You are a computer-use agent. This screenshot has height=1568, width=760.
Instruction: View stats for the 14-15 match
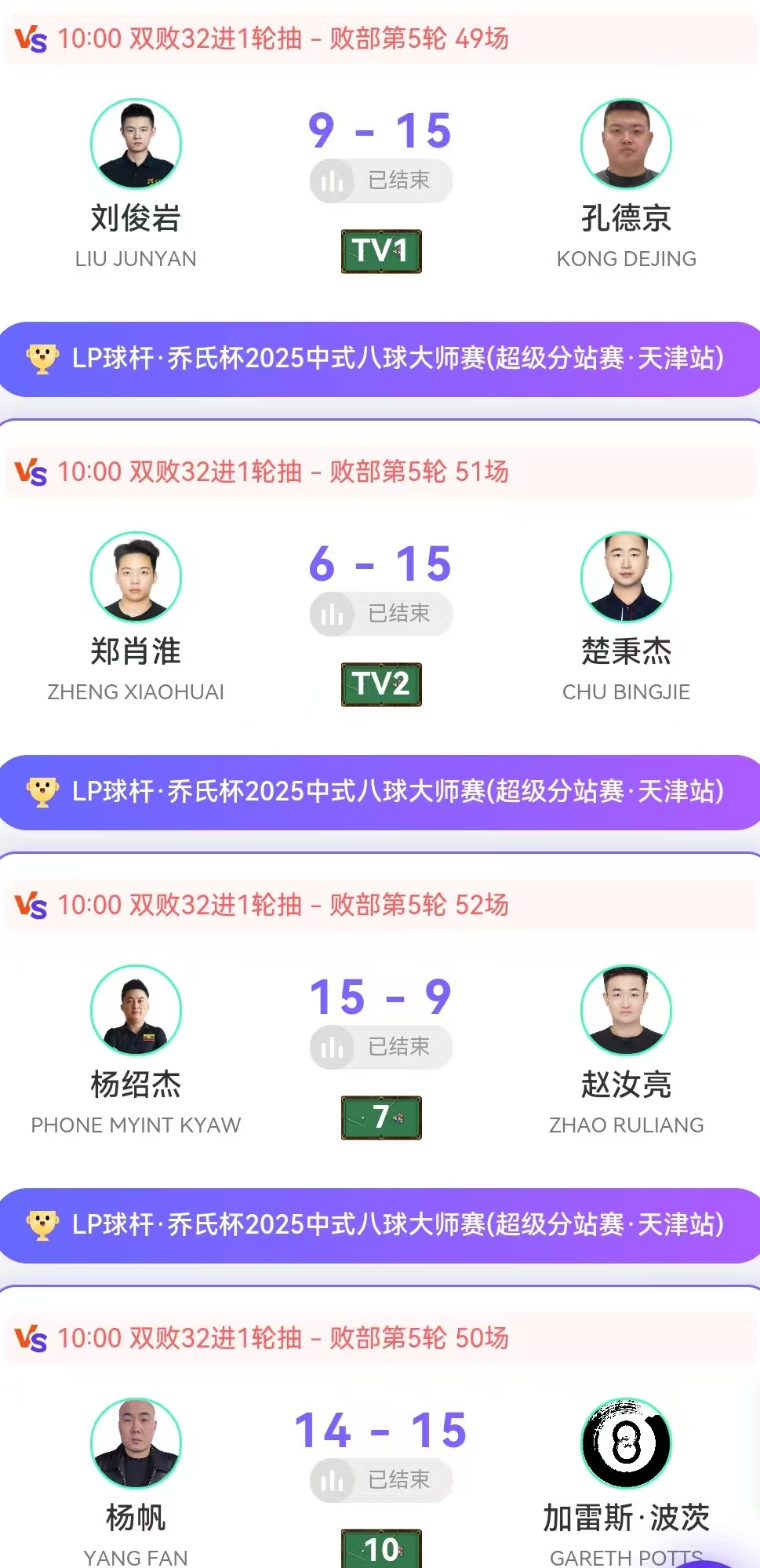pos(380,1480)
